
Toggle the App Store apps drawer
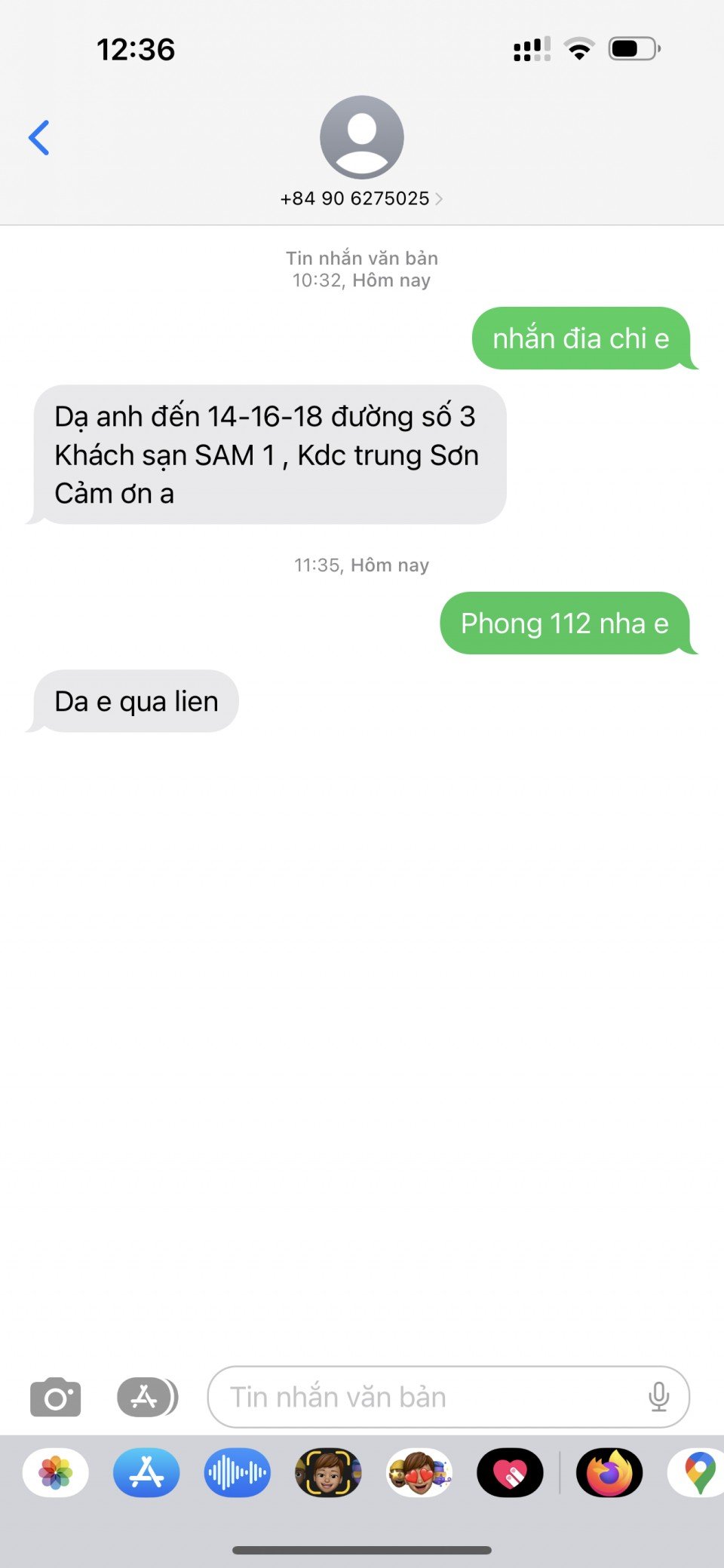[x=147, y=1397]
